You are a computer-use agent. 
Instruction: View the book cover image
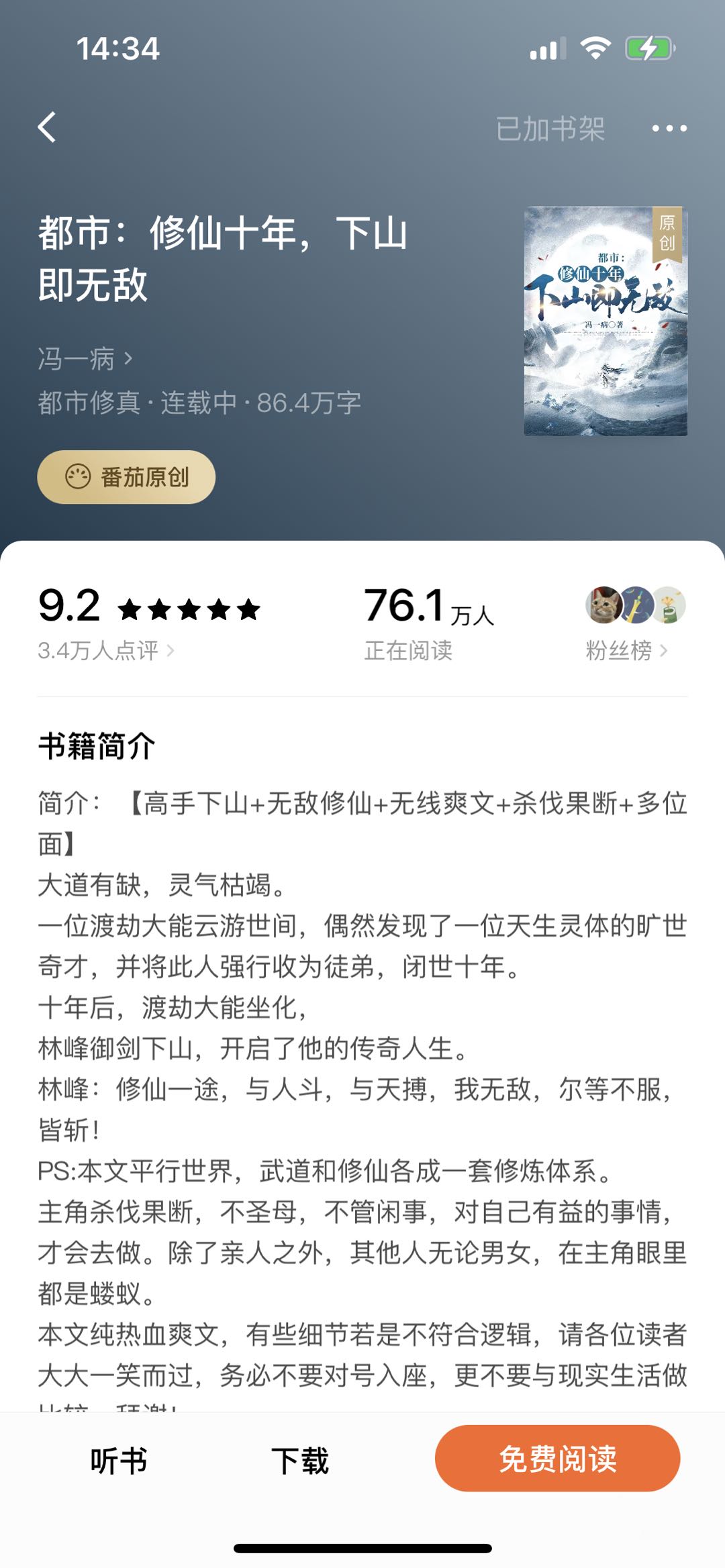(605, 321)
